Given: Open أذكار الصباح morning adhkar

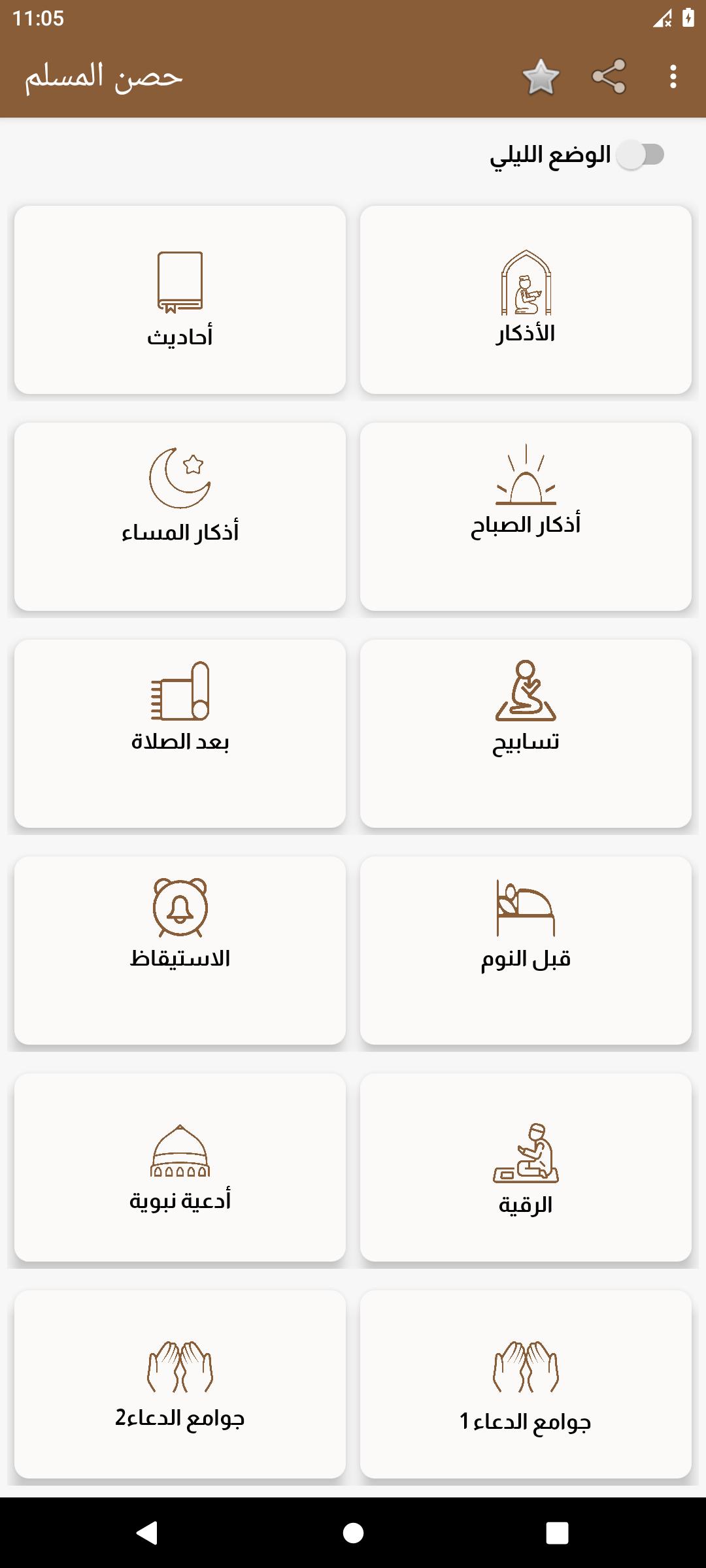Looking at the screenshot, I should (x=526, y=517).
